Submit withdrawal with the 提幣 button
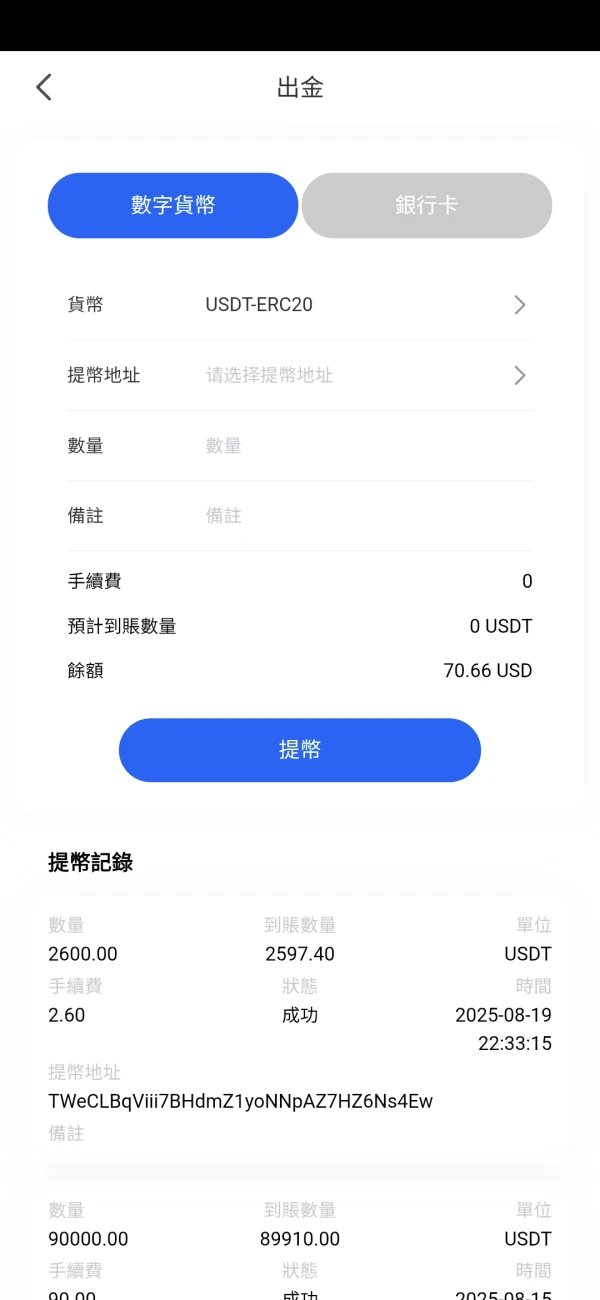The image size is (600, 1300). 300,750
